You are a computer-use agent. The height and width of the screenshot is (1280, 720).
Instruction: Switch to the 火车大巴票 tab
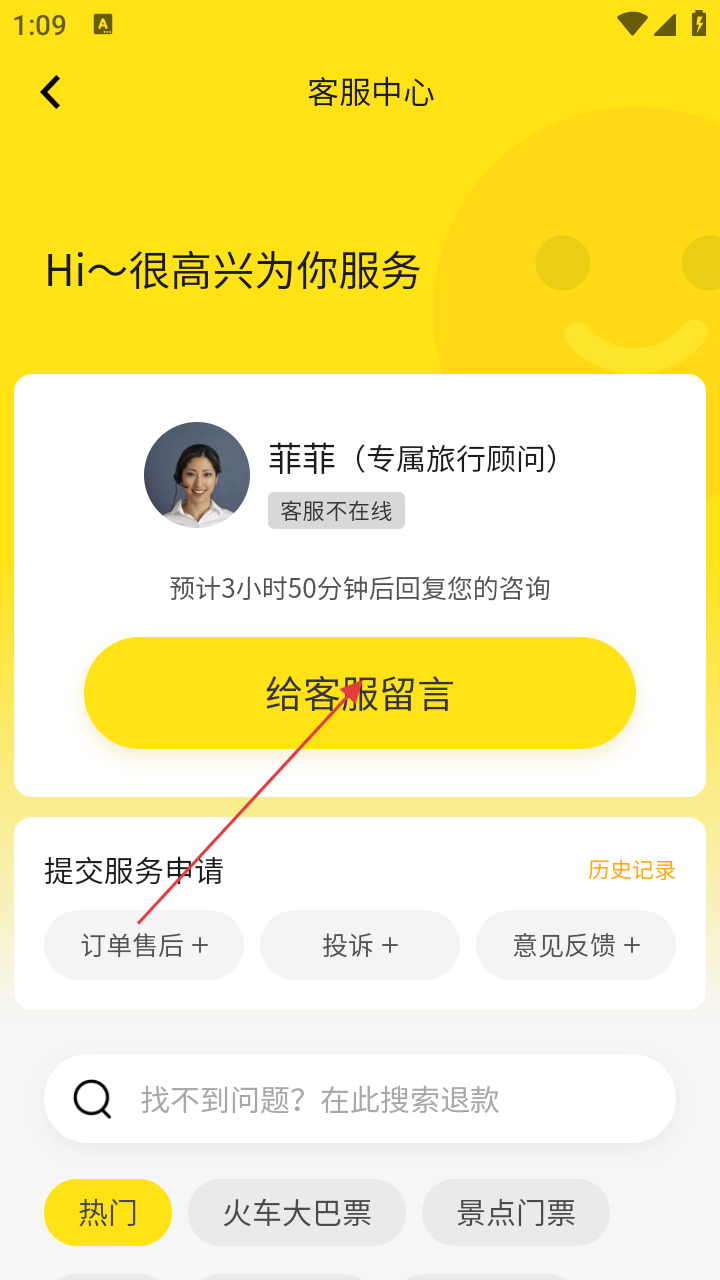click(297, 1212)
